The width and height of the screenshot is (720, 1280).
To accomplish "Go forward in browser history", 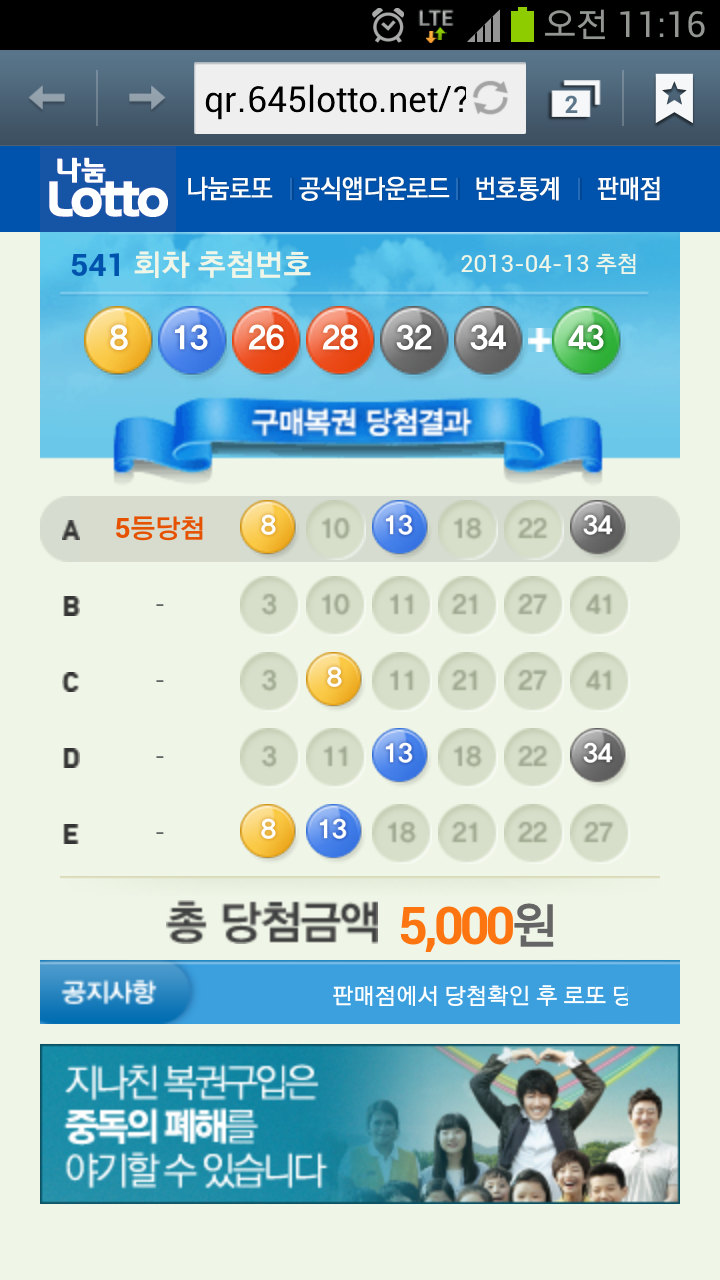I will (147, 98).
